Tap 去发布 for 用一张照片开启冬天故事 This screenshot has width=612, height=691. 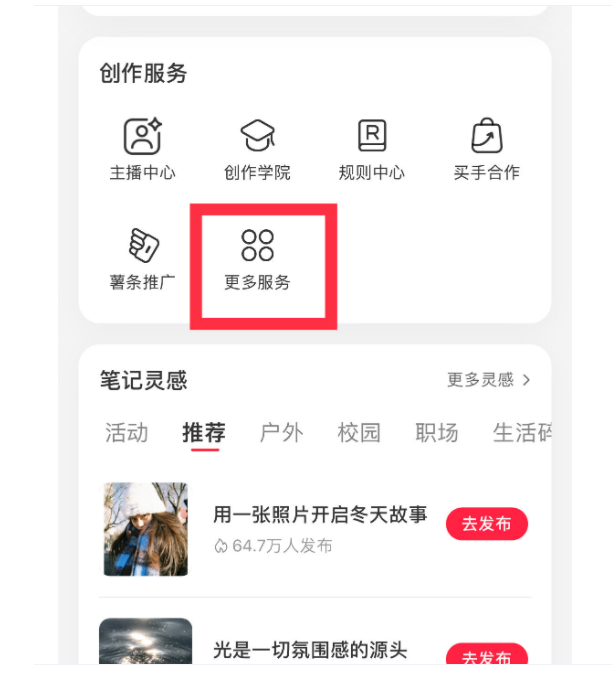click(x=487, y=524)
